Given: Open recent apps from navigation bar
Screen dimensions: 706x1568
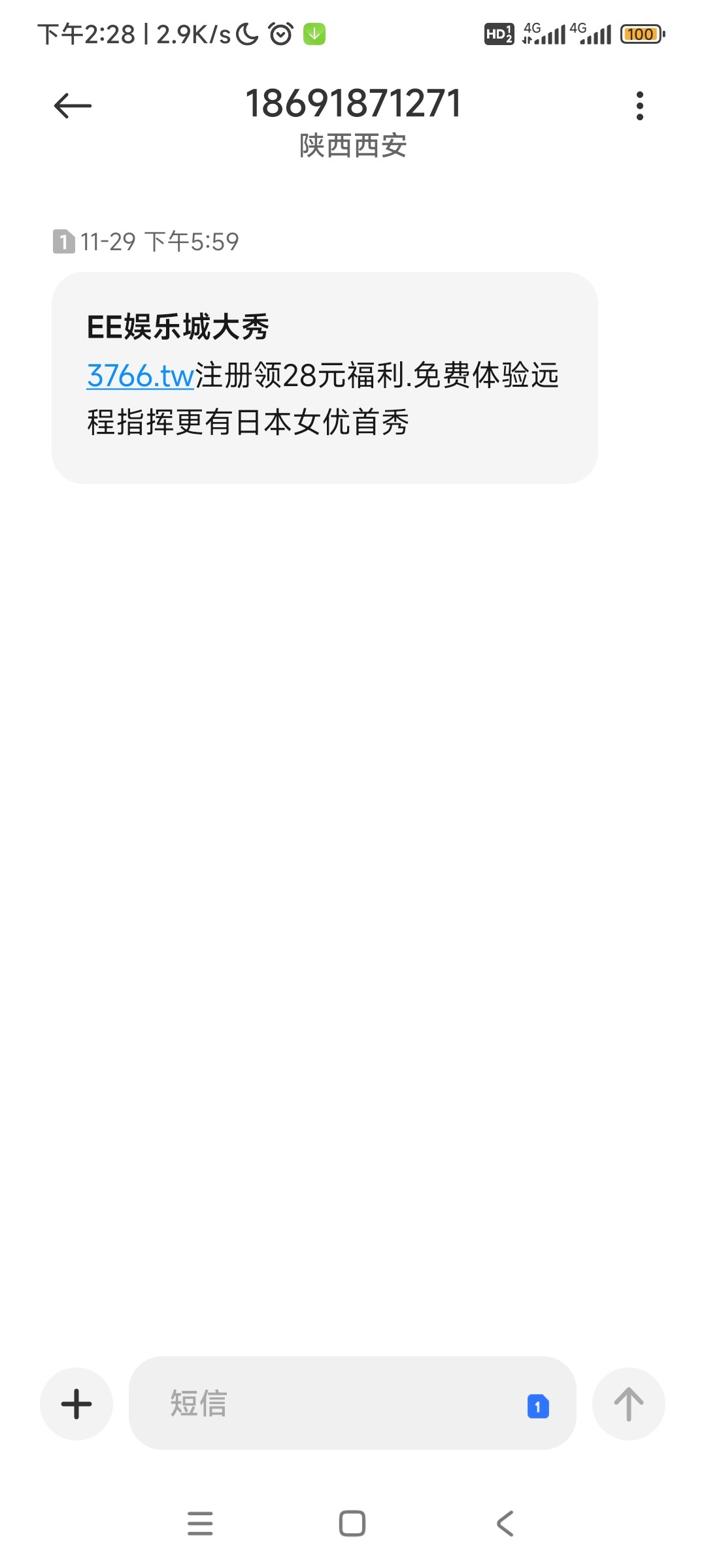Looking at the screenshot, I should point(200,1524).
